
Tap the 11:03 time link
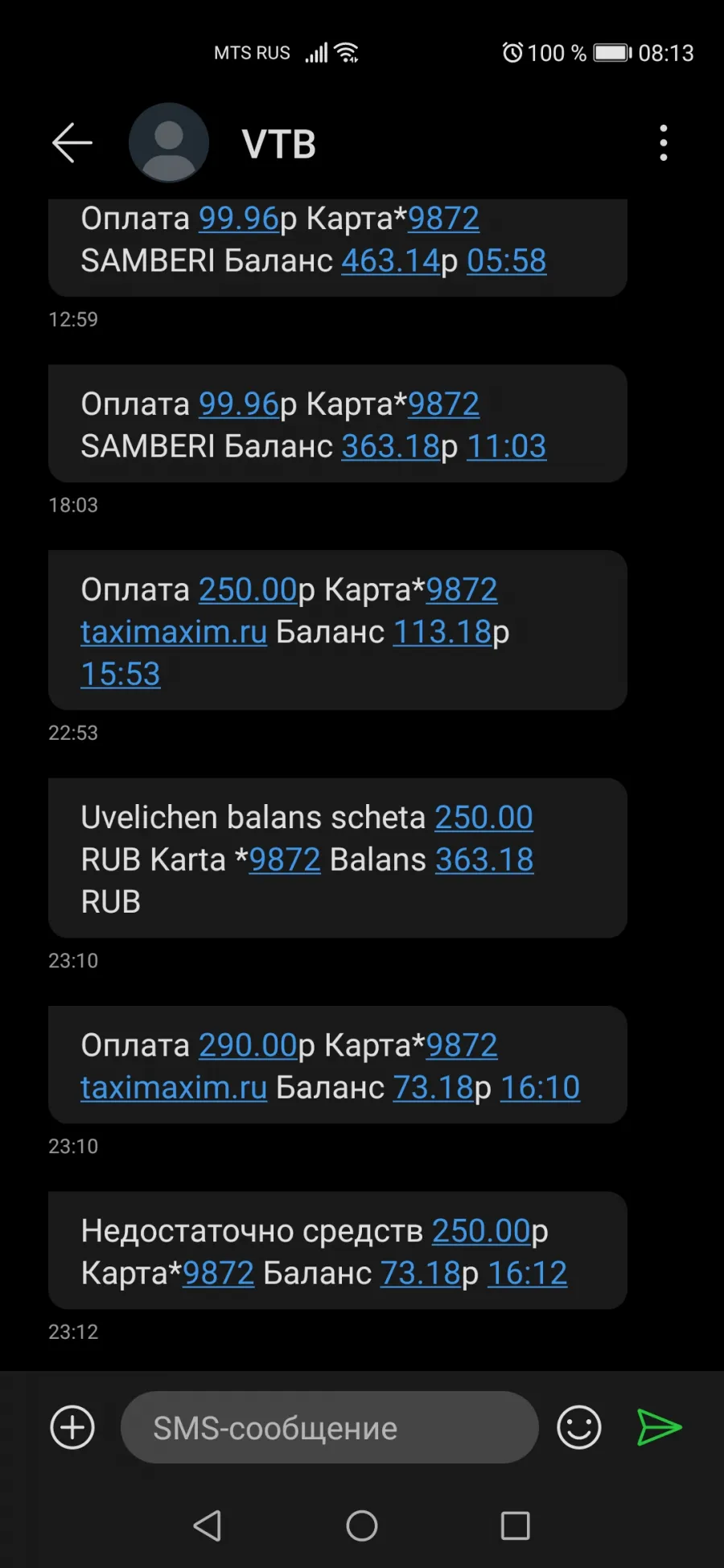click(x=507, y=446)
